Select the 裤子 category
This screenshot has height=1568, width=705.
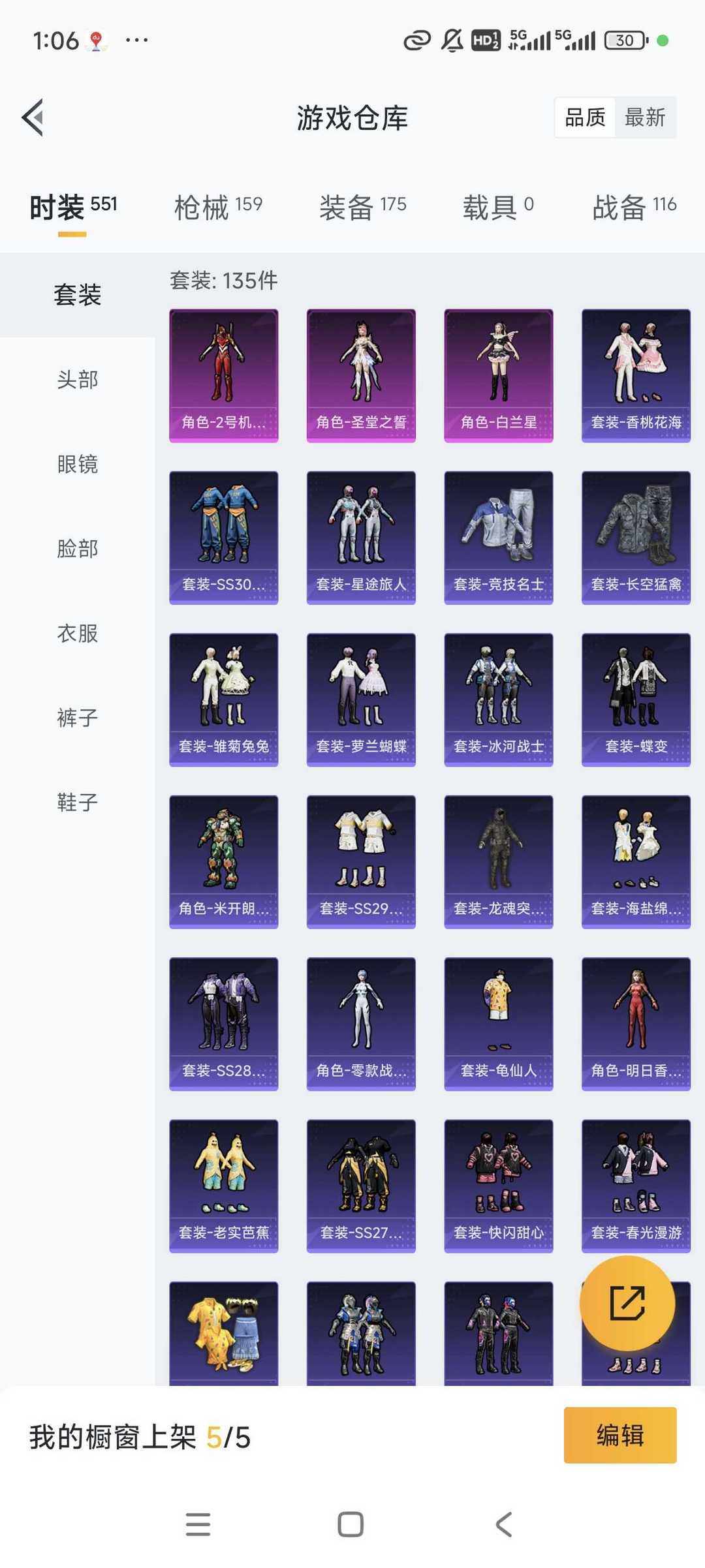pos(78,718)
